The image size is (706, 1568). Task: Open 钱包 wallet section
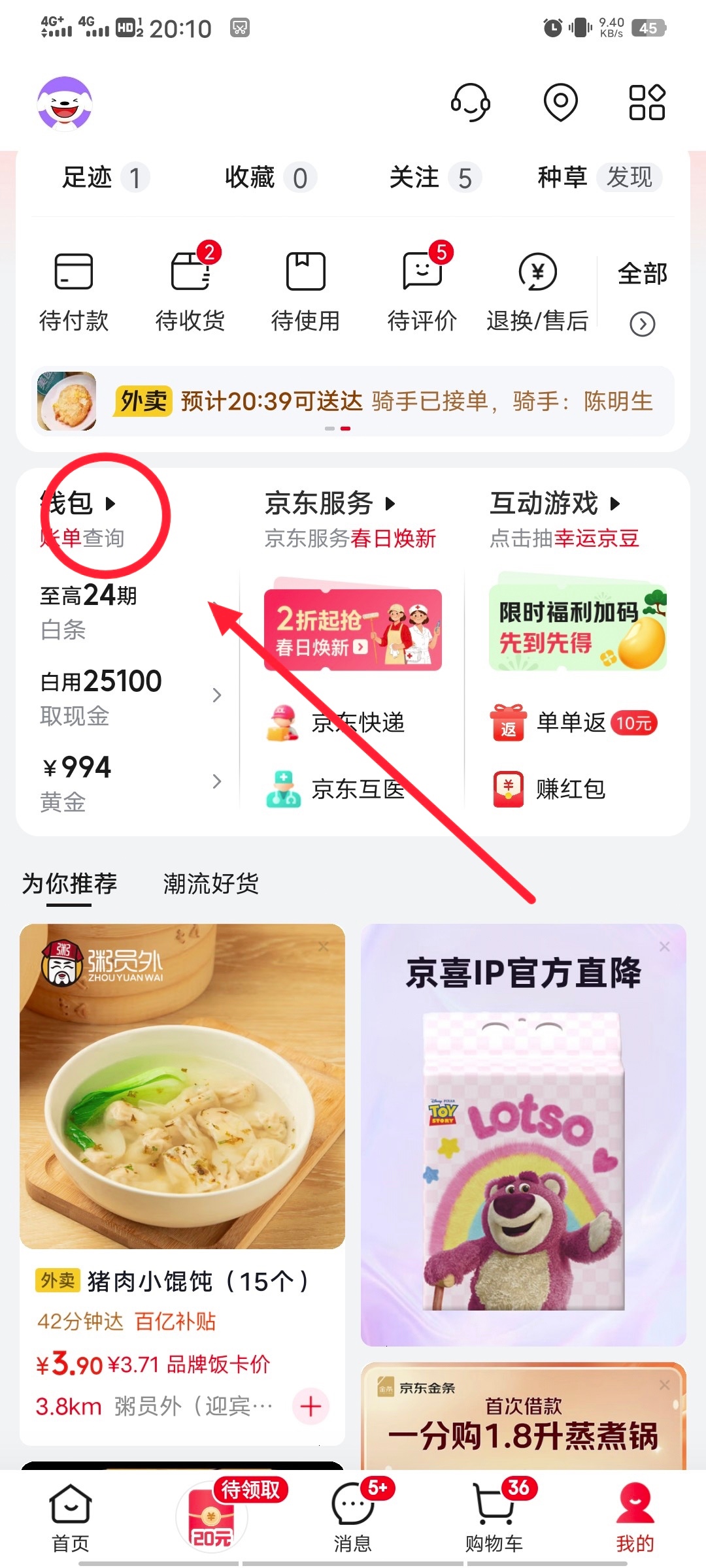(x=78, y=504)
